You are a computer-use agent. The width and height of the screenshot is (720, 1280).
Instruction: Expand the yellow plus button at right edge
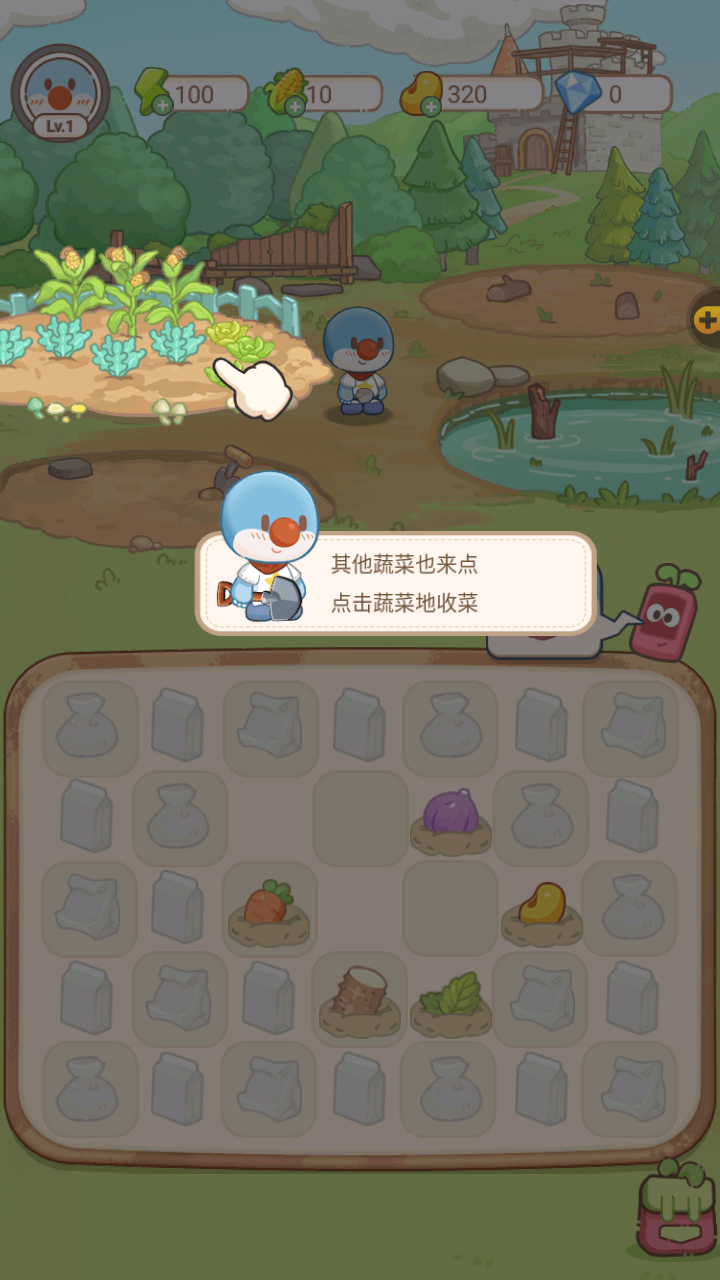pyautogui.click(x=707, y=320)
